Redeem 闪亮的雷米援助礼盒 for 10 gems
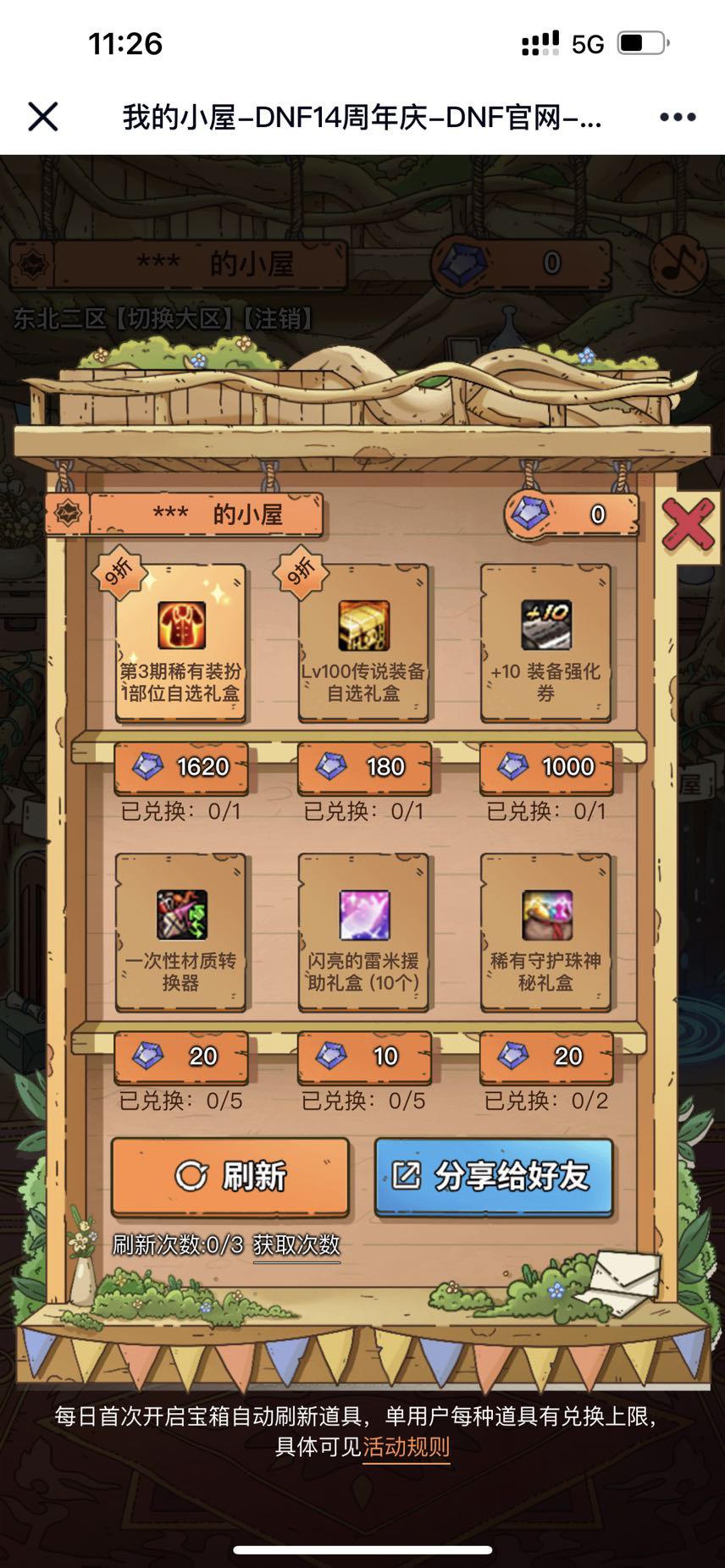Image resolution: width=725 pixels, height=1568 pixels. point(363,1057)
